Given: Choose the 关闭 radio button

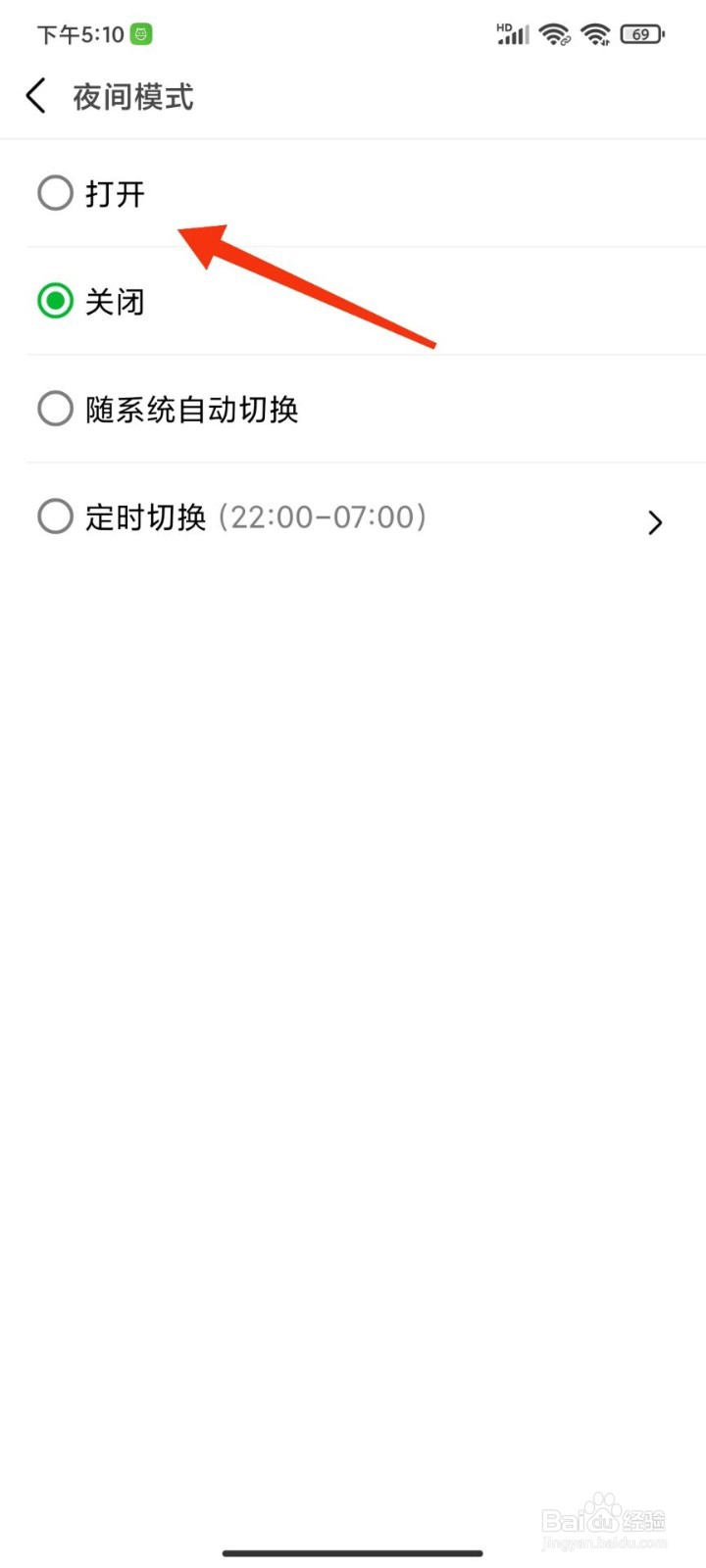Looking at the screenshot, I should click(x=55, y=301).
